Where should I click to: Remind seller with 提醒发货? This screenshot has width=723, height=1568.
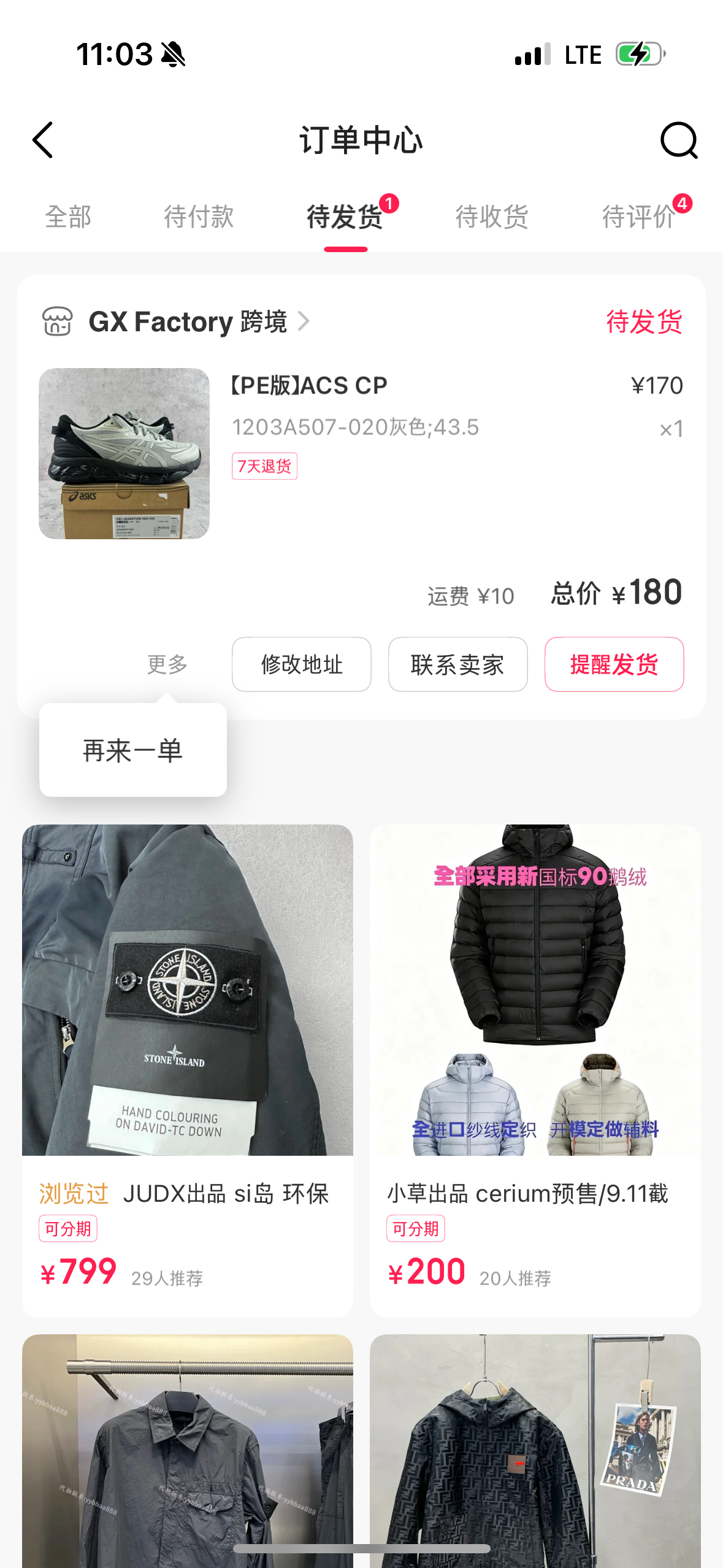[x=614, y=664]
